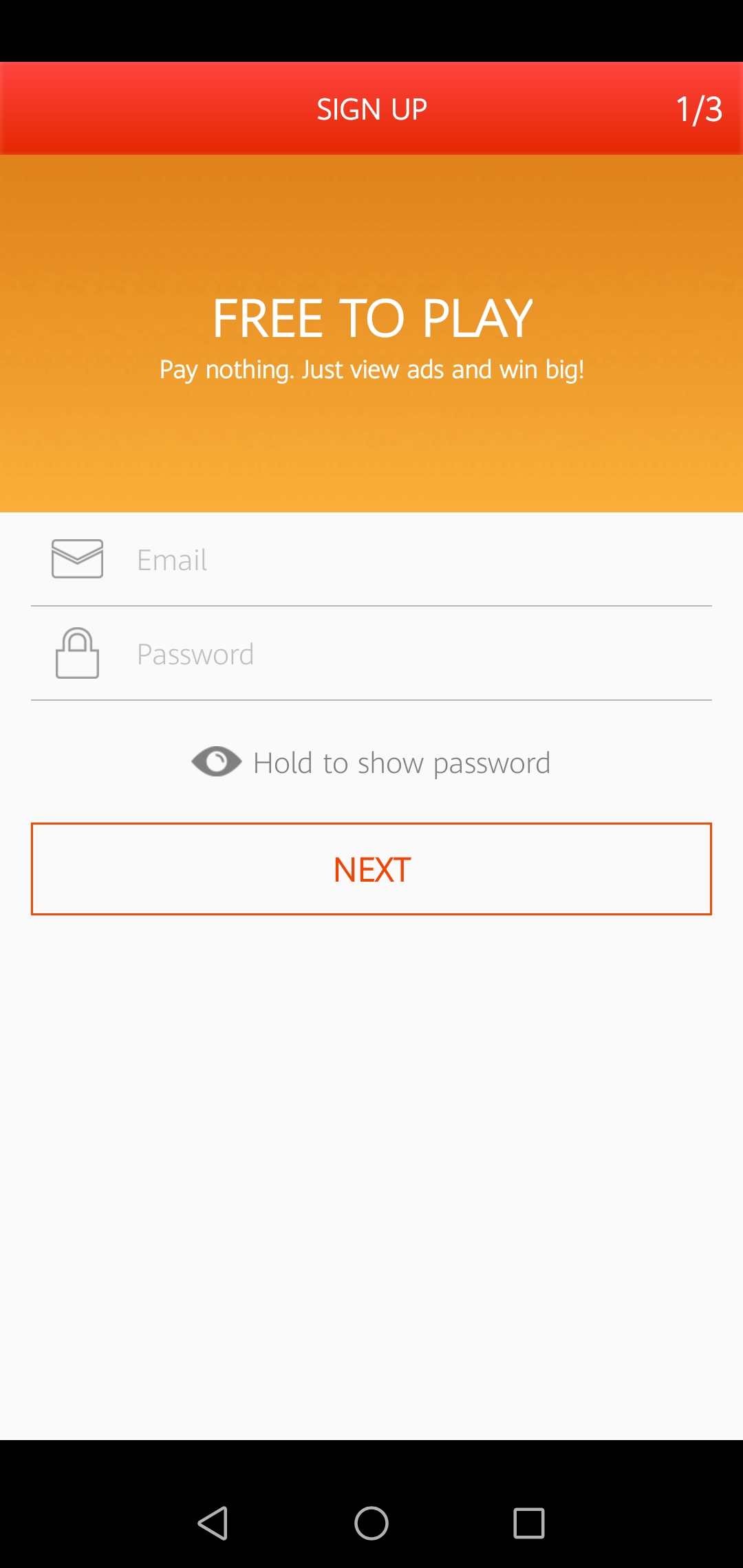This screenshot has width=743, height=1568.
Task: Tap the Email input field
Action: (x=413, y=560)
